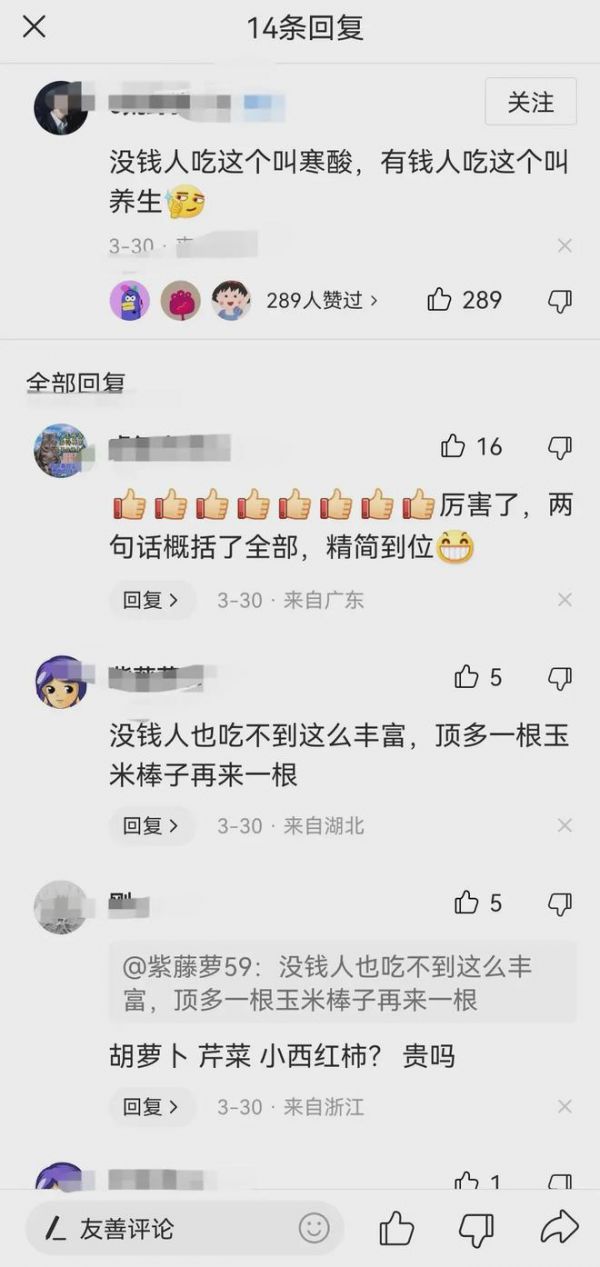Like the main comment with 289 likes
This screenshot has width=600, height=1267.
point(440,299)
